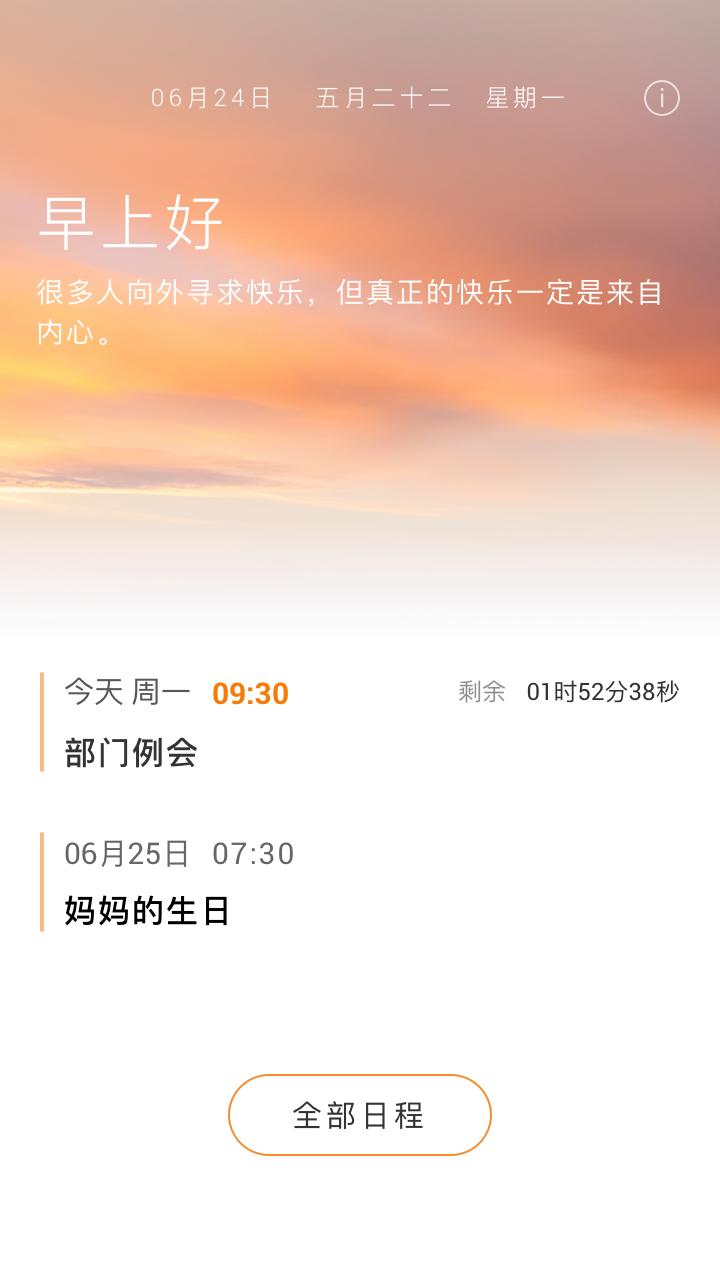Open the info icon in the header

661,98
